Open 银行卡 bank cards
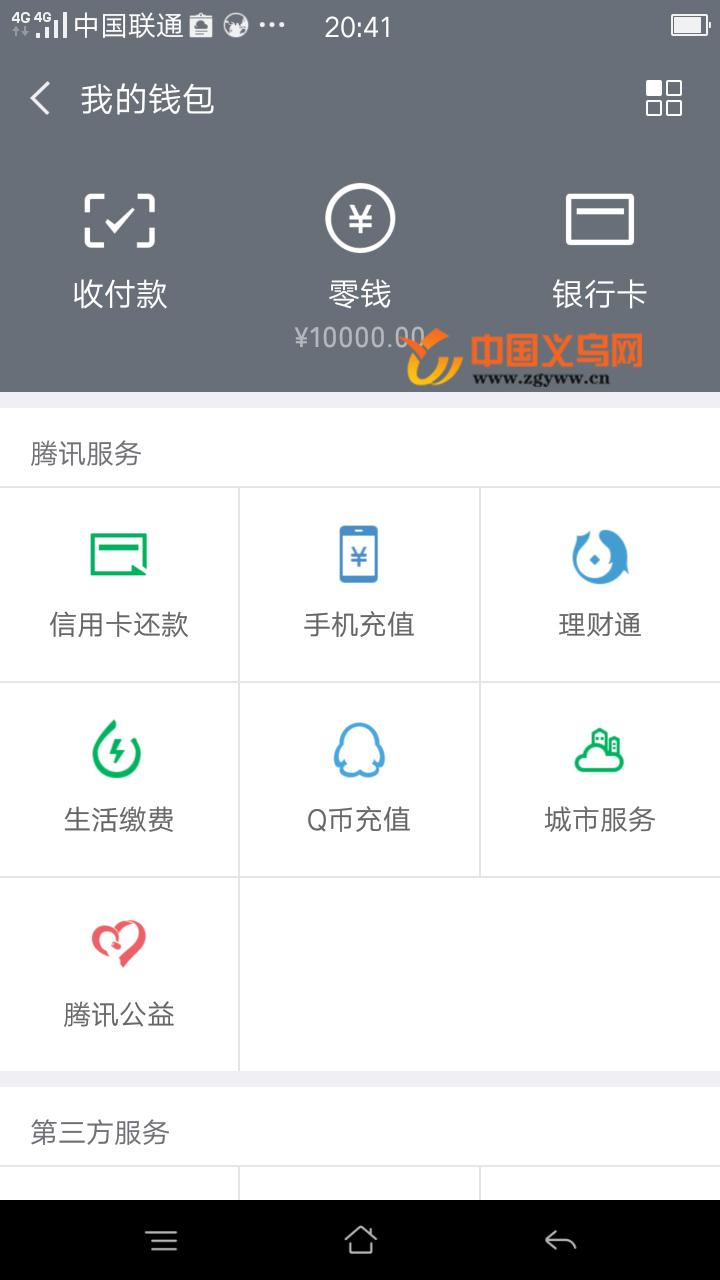Screen dimensions: 720x1280 pos(600,250)
